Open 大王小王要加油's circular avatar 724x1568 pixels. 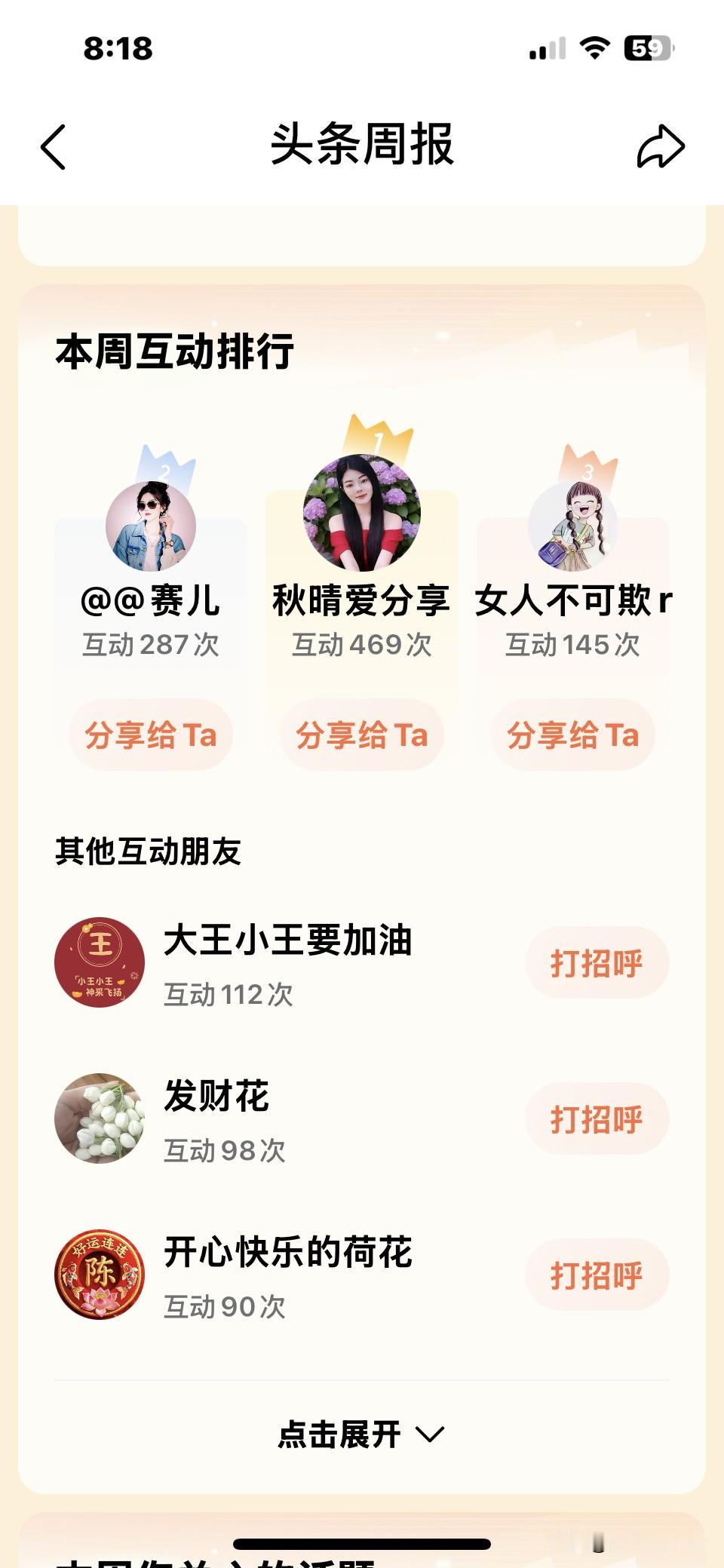click(100, 959)
